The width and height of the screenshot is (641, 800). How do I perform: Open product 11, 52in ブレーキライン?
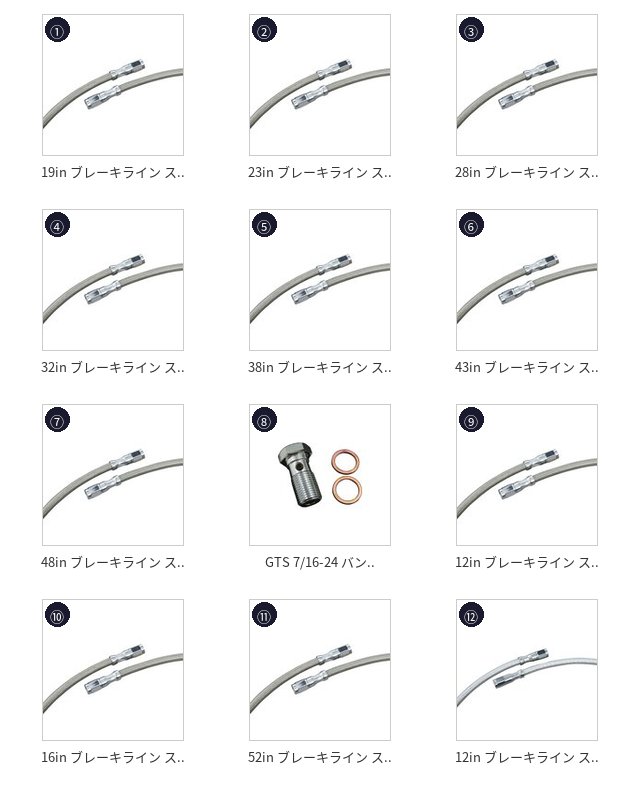pos(320,670)
